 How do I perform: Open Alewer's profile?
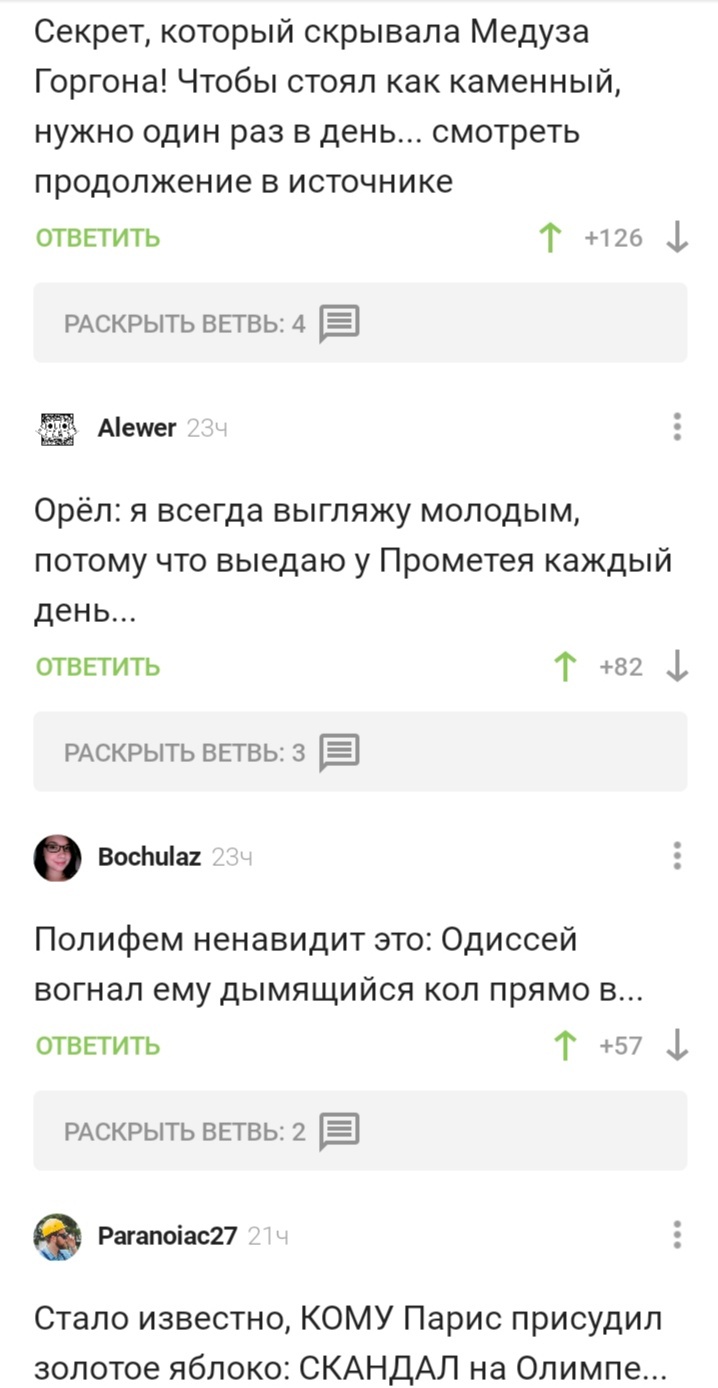point(137,428)
